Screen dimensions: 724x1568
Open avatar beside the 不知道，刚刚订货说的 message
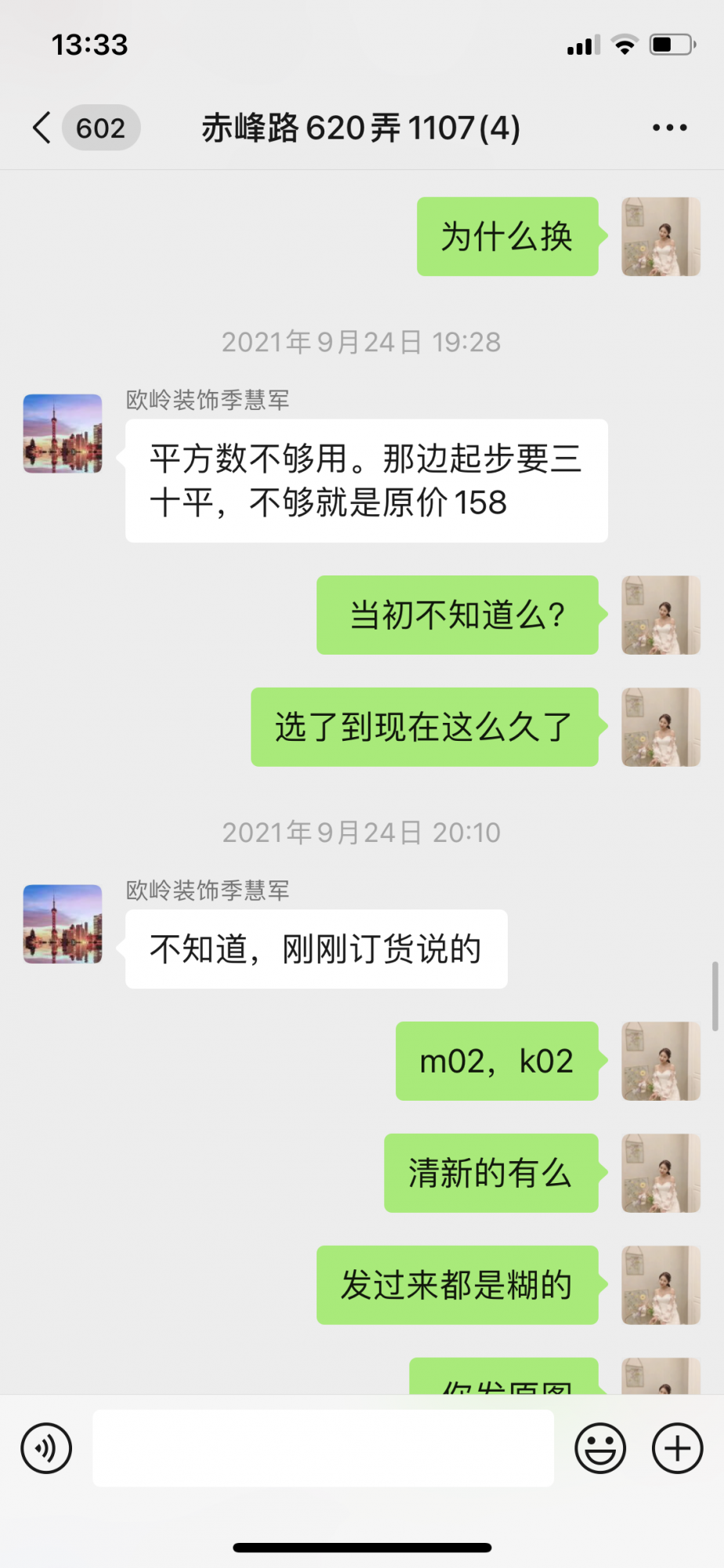(63, 924)
